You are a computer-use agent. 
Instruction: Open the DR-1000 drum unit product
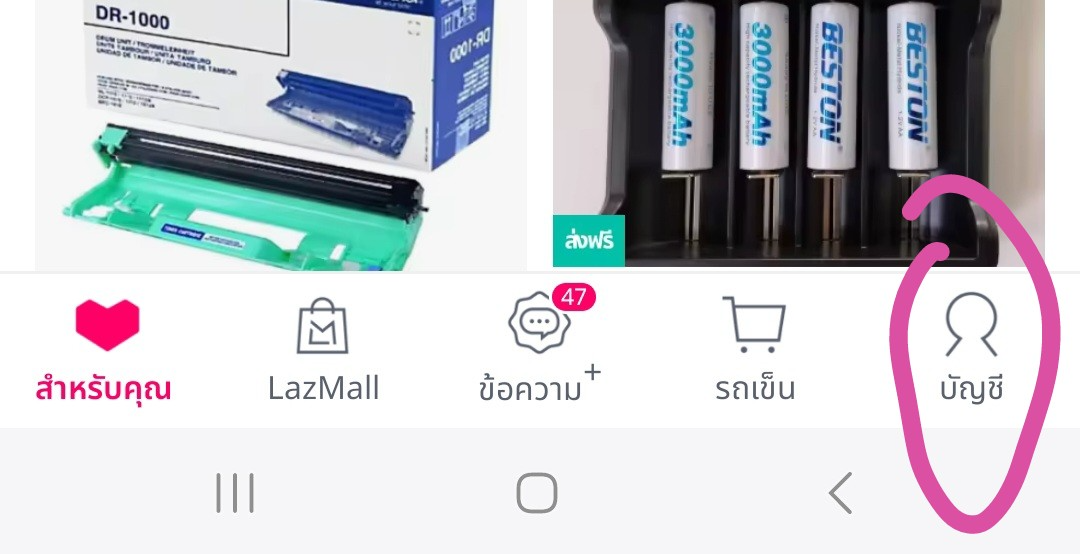pyautogui.click(x=280, y=135)
